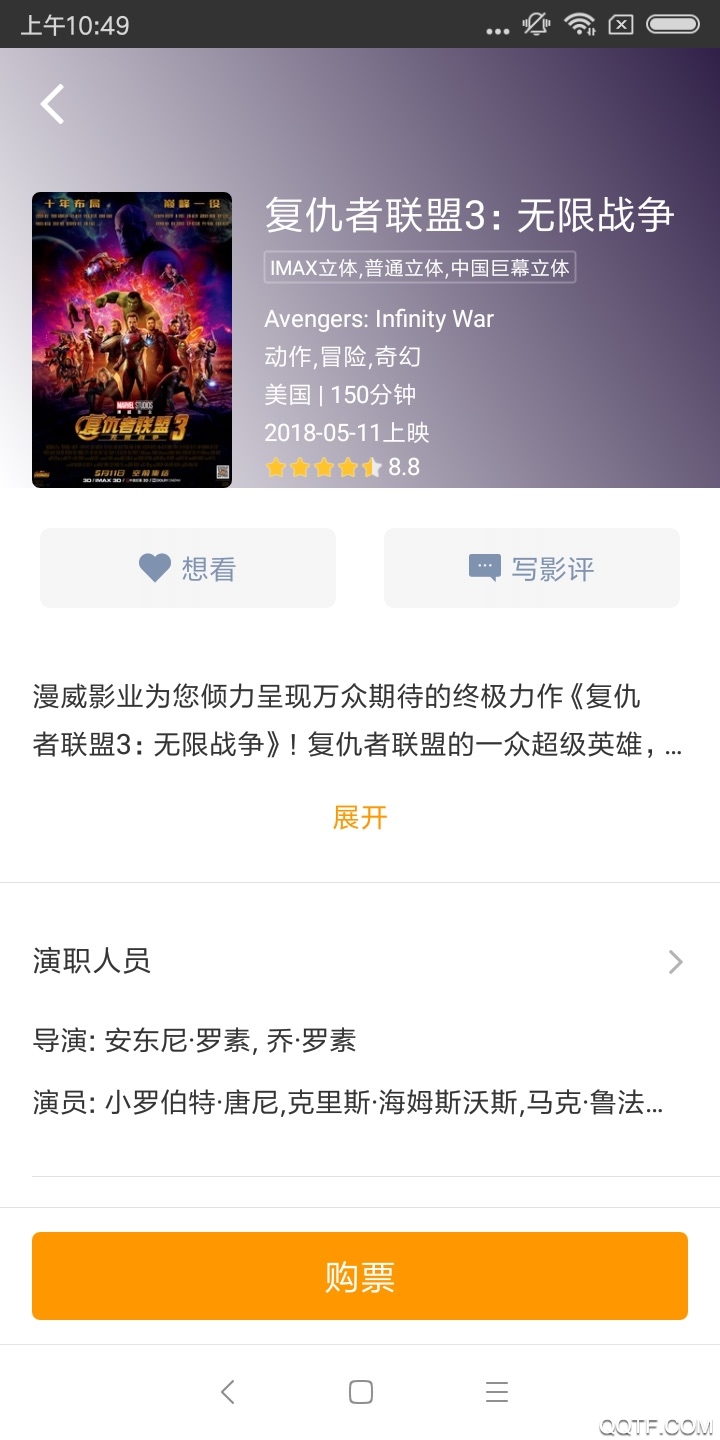Write a review with 写影评
The width and height of the screenshot is (720, 1440).
tap(532, 568)
